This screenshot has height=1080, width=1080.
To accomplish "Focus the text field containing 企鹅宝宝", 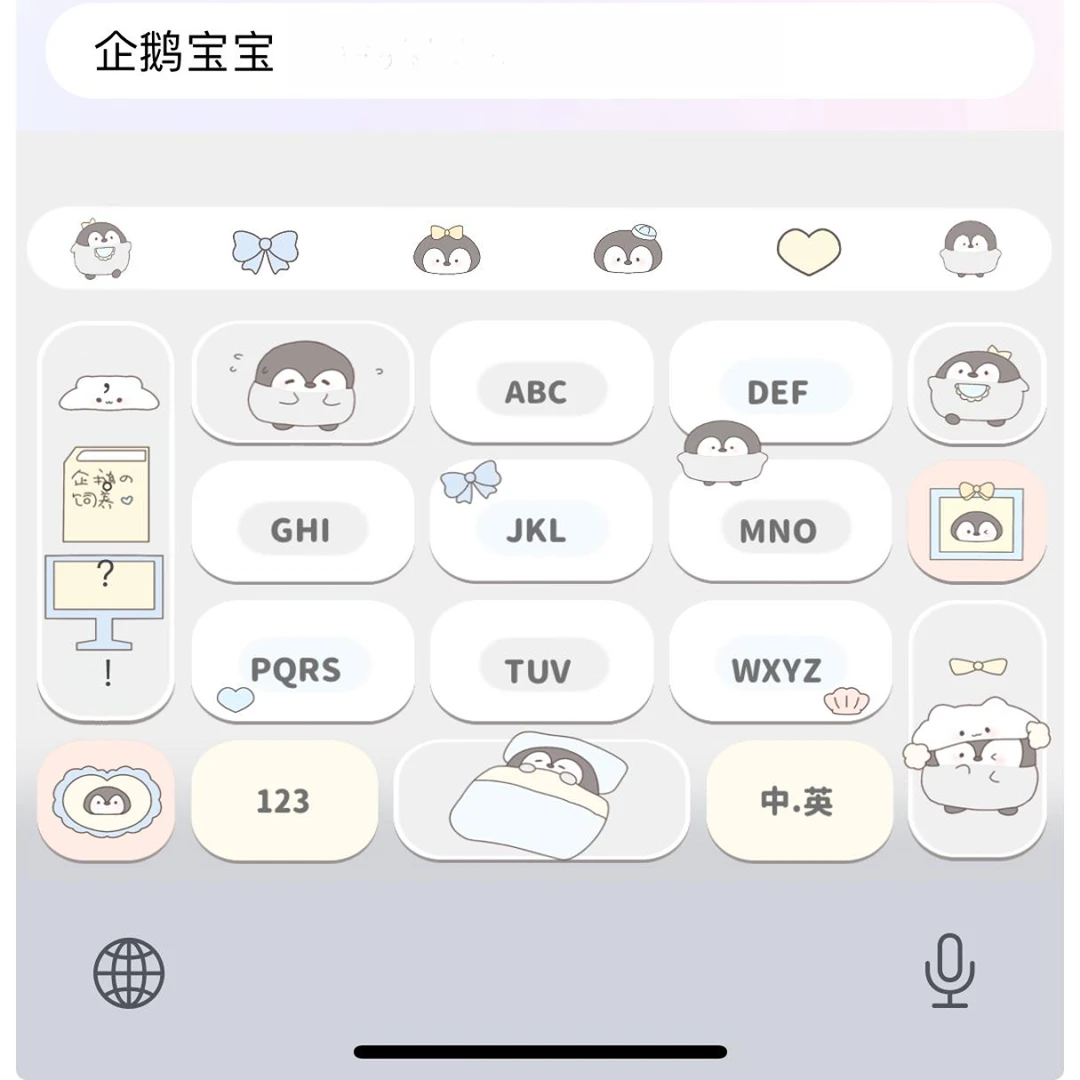I will click(540, 52).
